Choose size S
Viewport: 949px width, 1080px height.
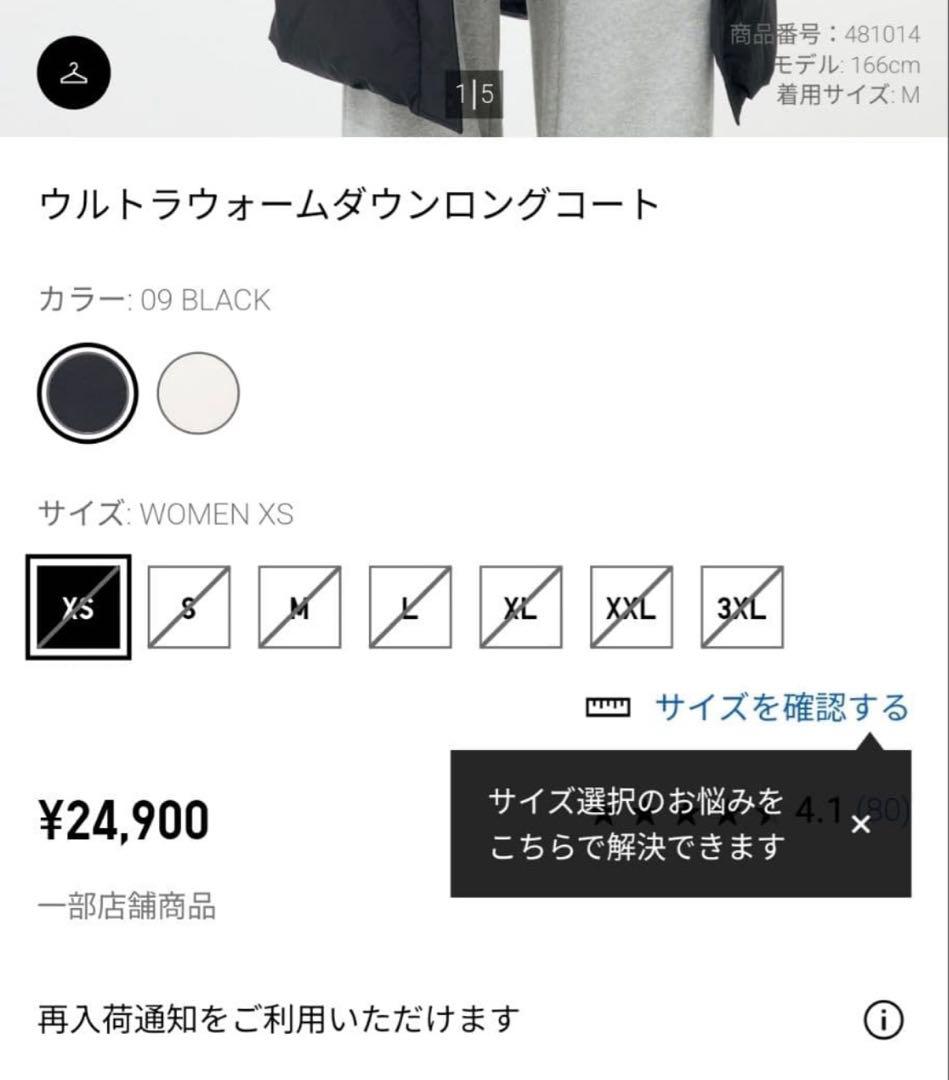[x=189, y=607]
